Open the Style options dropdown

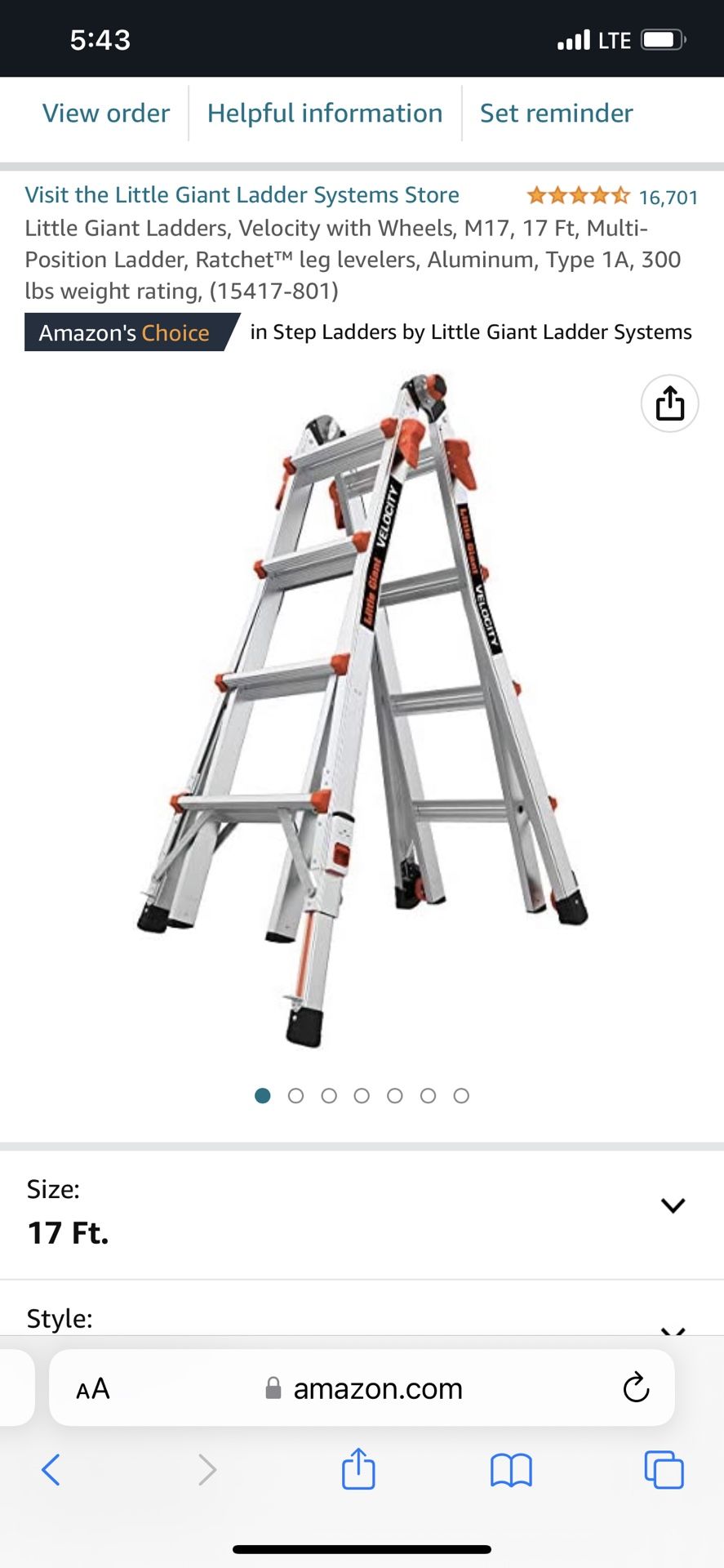tap(673, 1324)
